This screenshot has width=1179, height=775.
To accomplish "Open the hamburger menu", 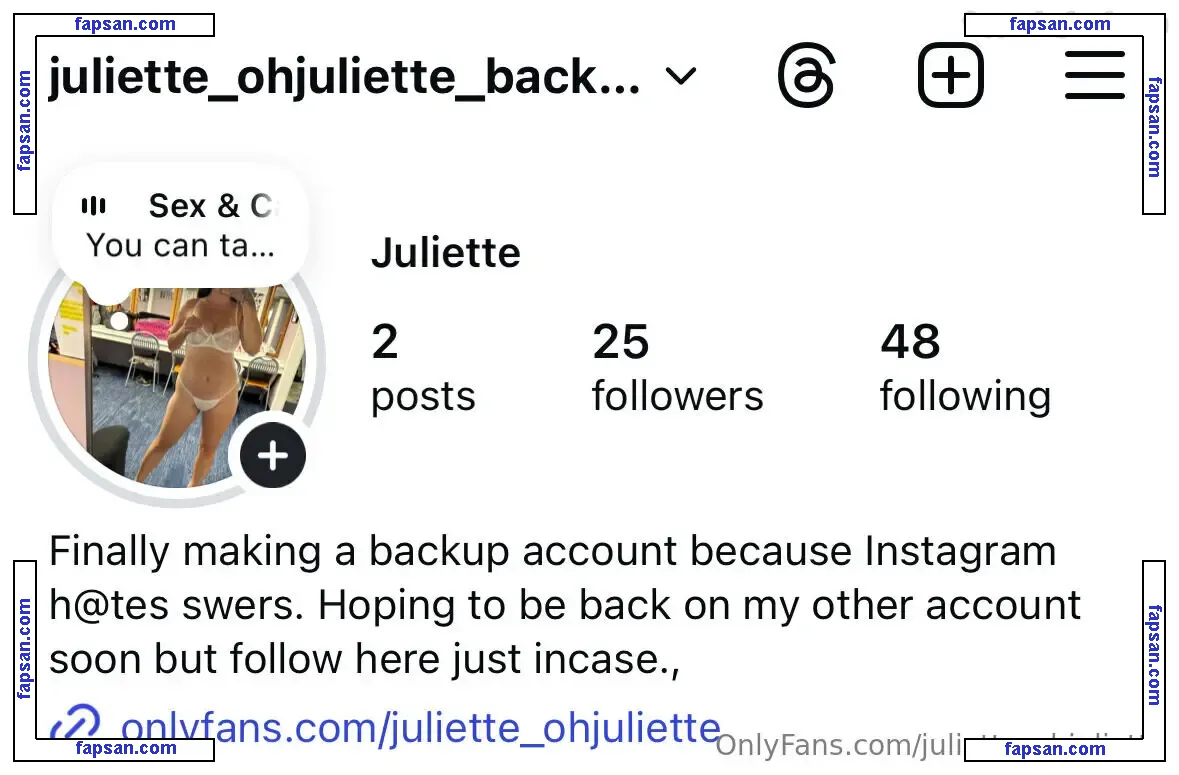I will 1095,76.
